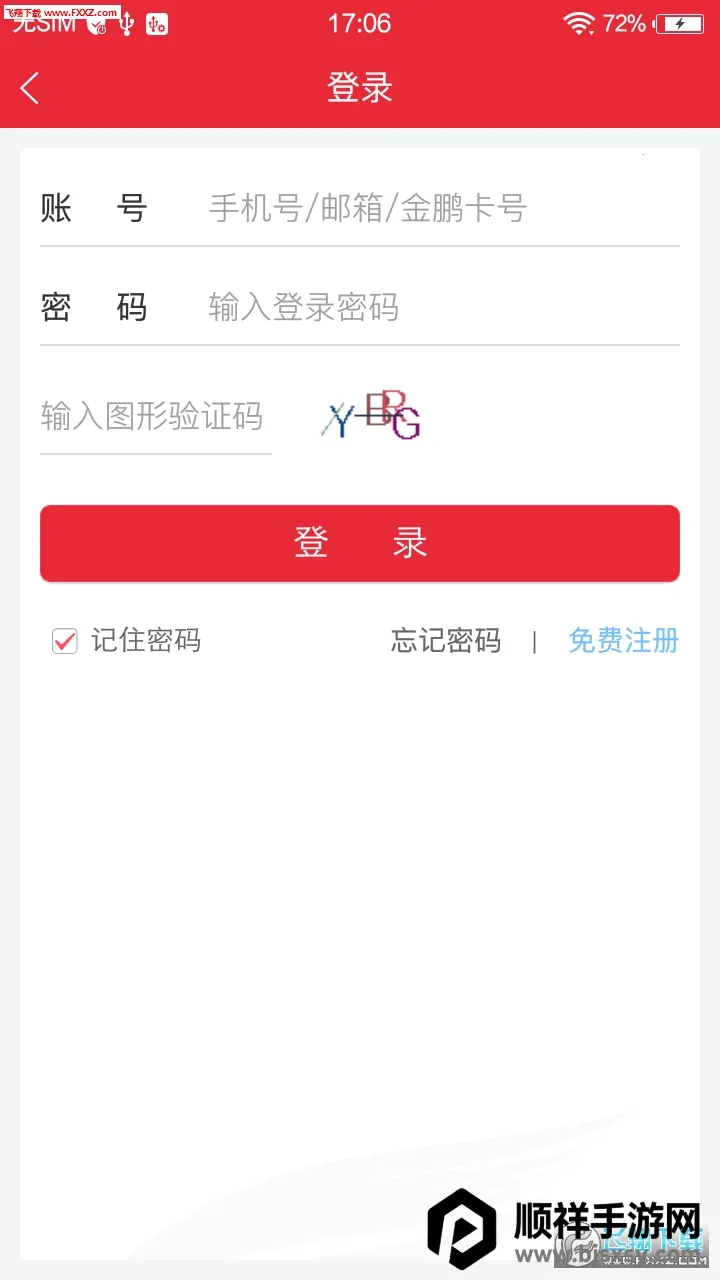Tap the red 登录 button
The image size is (720, 1280).
pos(360,543)
